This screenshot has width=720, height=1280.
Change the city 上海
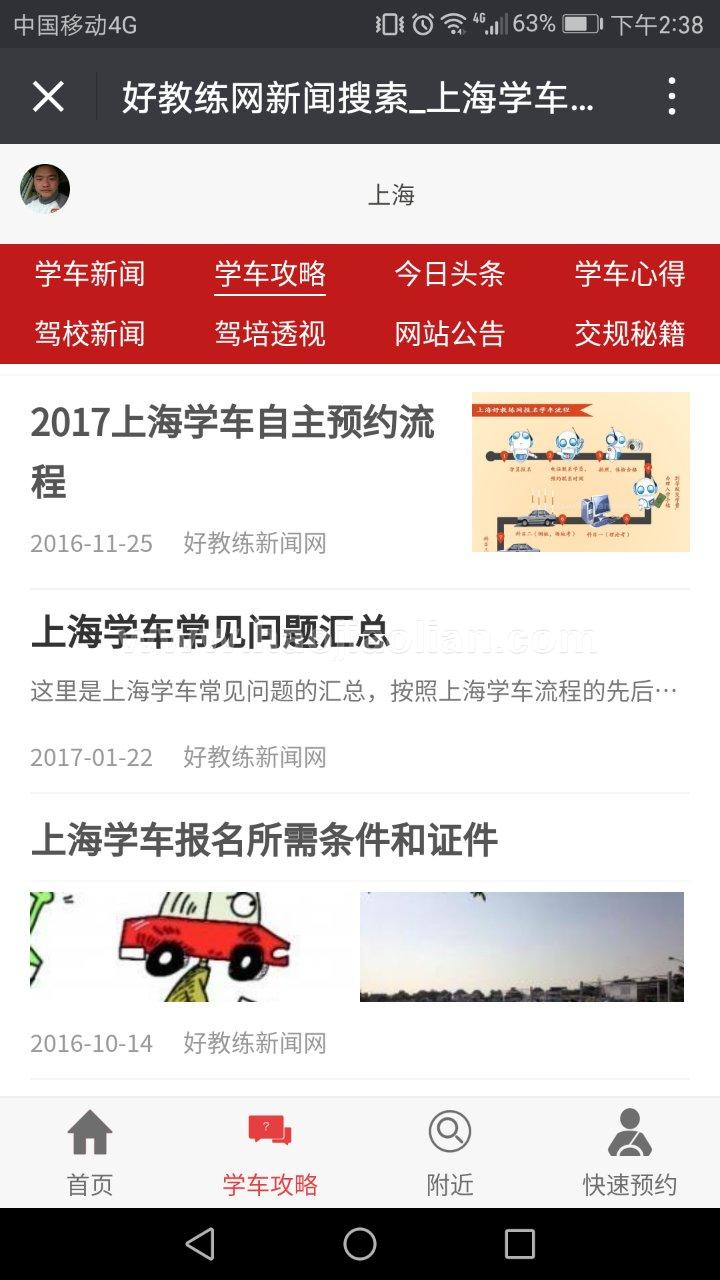click(x=391, y=194)
